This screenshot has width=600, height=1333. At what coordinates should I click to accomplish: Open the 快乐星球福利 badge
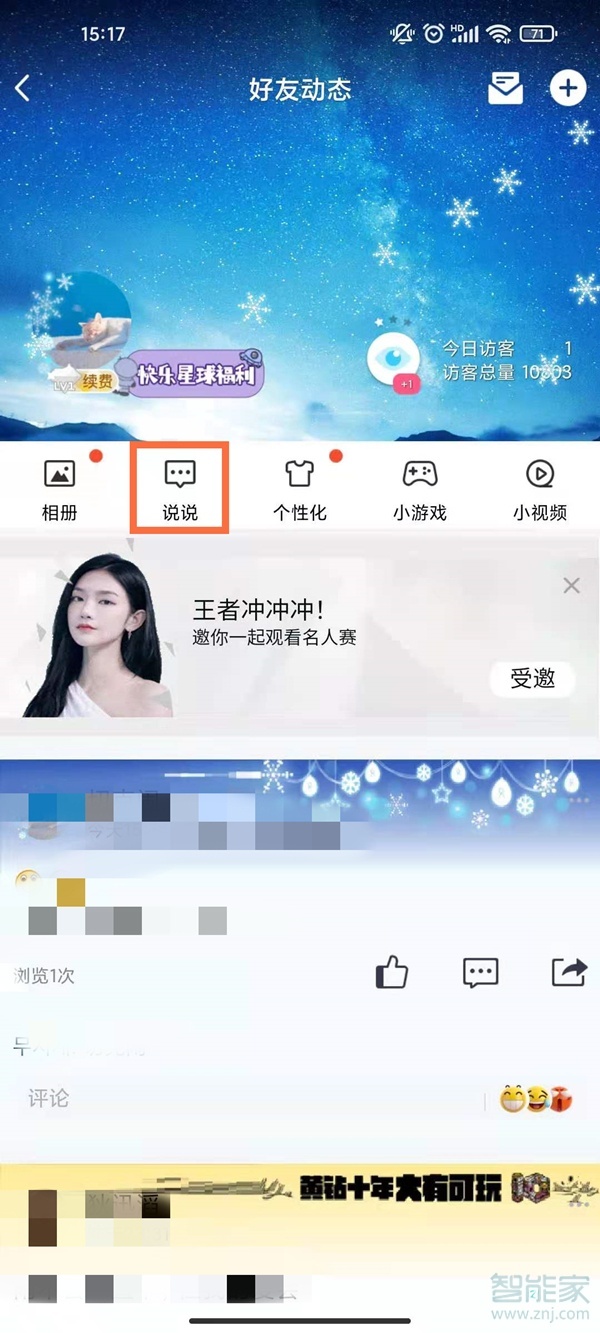pyautogui.click(x=196, y=375)
